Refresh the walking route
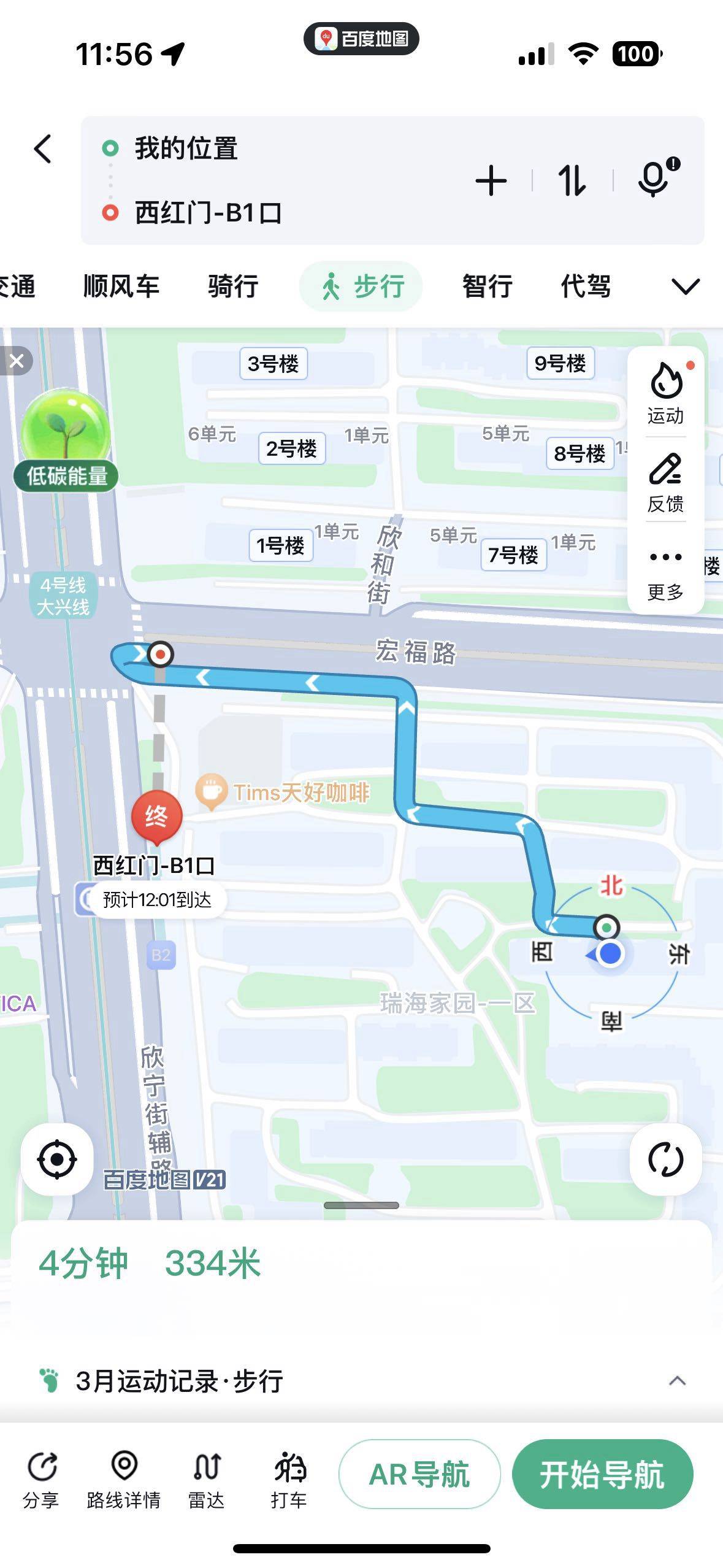Viewport: 723px width, 1568px height. (665, 1159)
